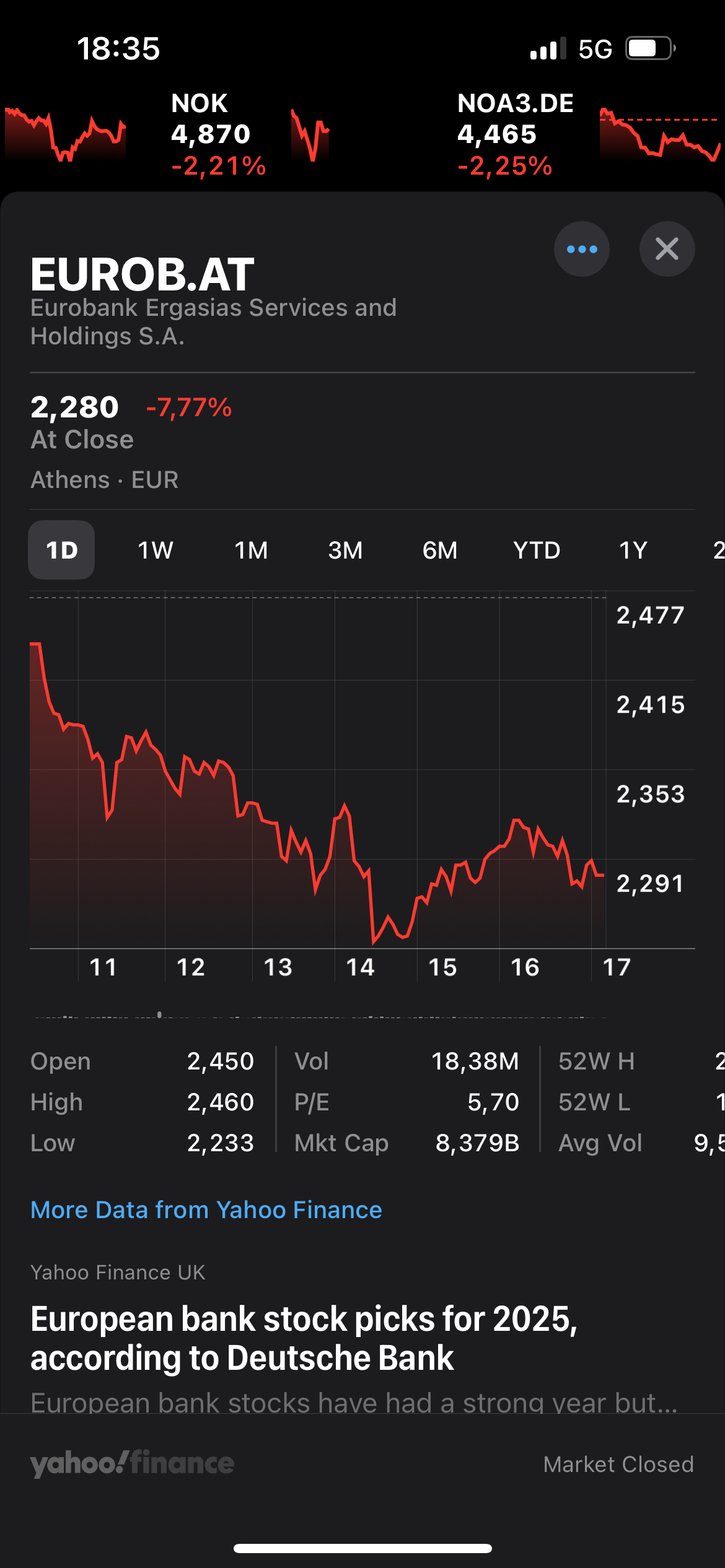
Task: Close the EUROB.AT stock detail sheet
Action: coord(667,249)
